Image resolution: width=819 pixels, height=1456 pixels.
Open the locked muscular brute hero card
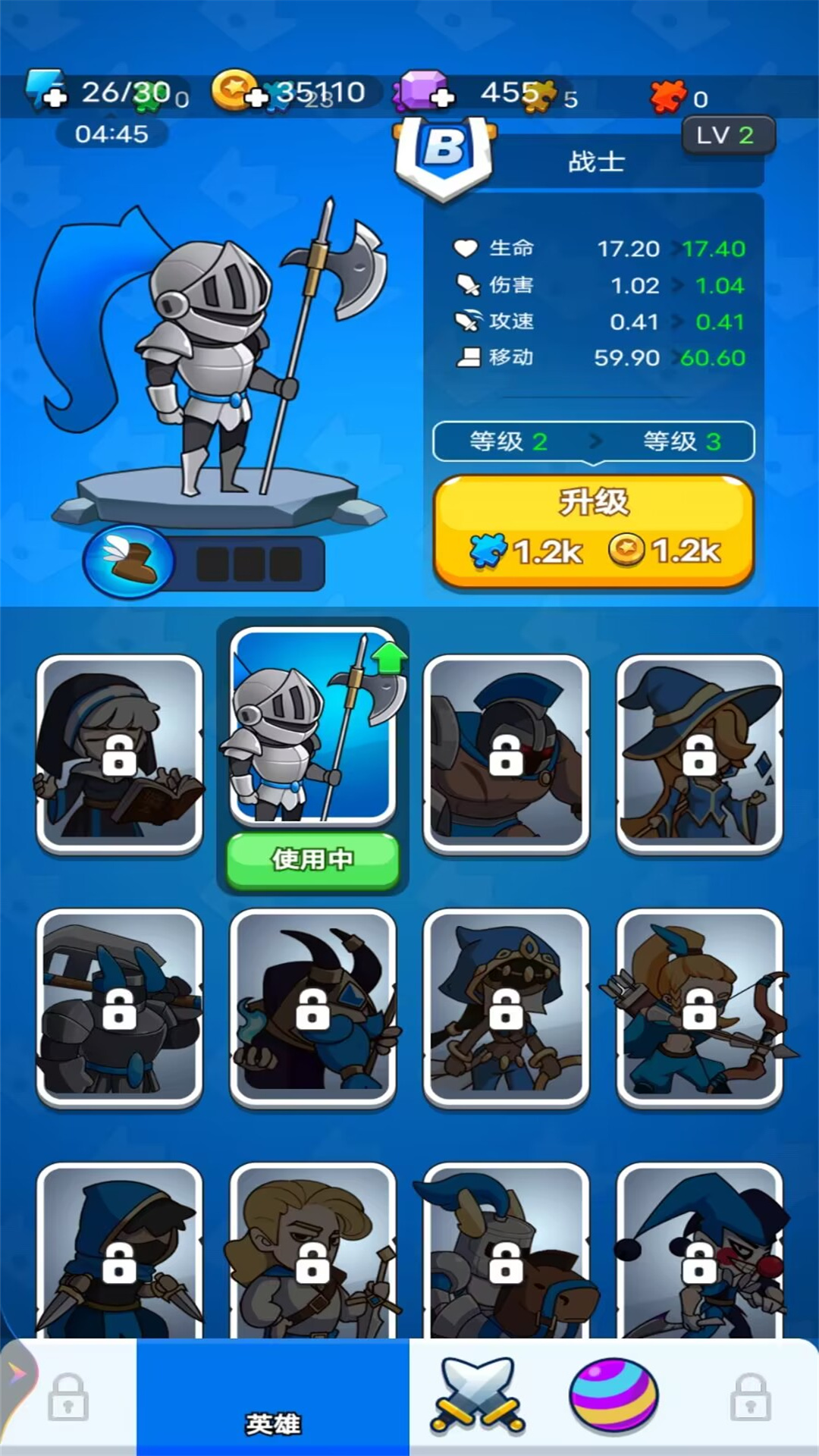point(506,755)
